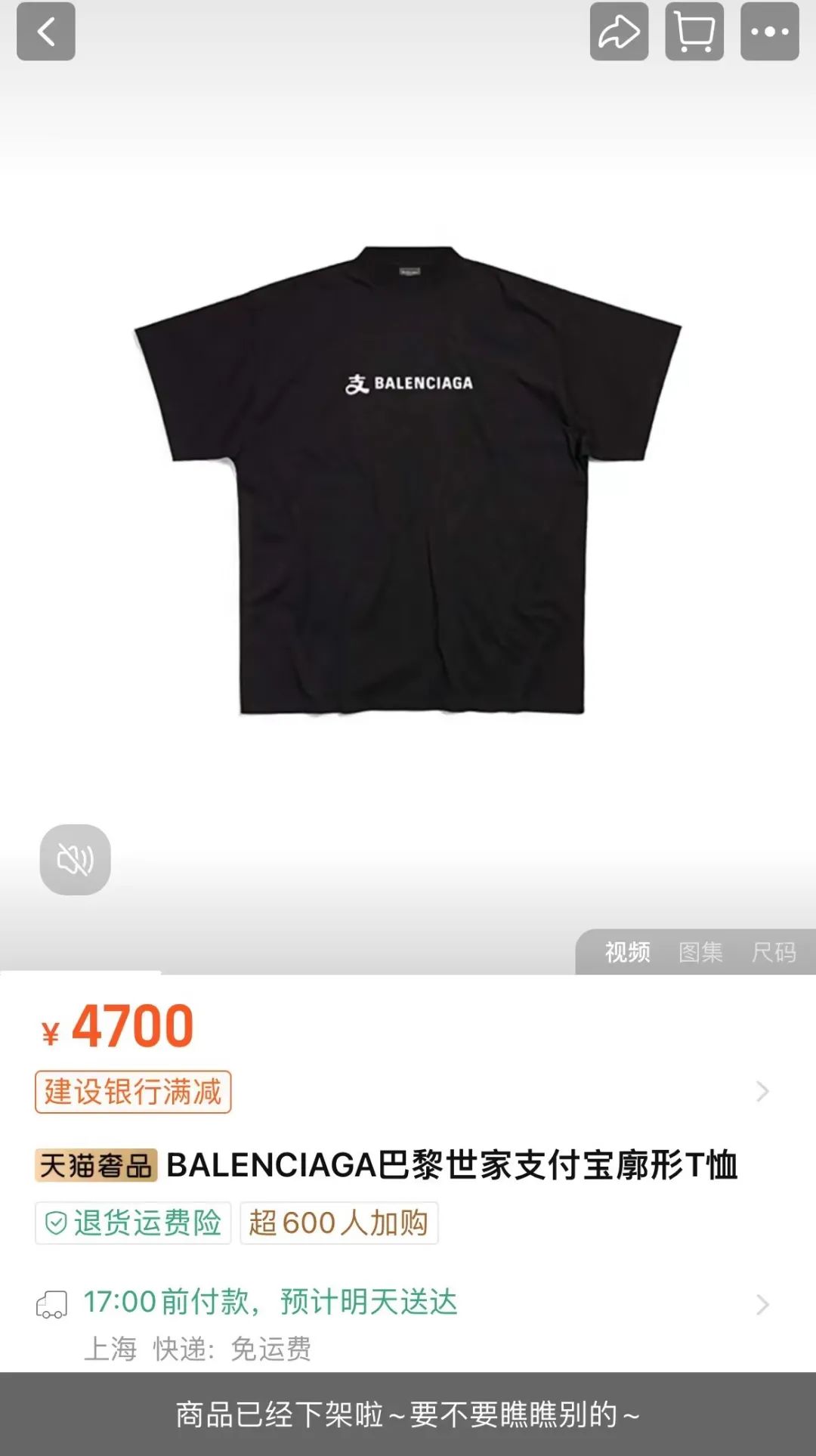This screenshot has height=1456, width=816.
Task: Switch to the 视频 tab
Action: coord(627,952)
